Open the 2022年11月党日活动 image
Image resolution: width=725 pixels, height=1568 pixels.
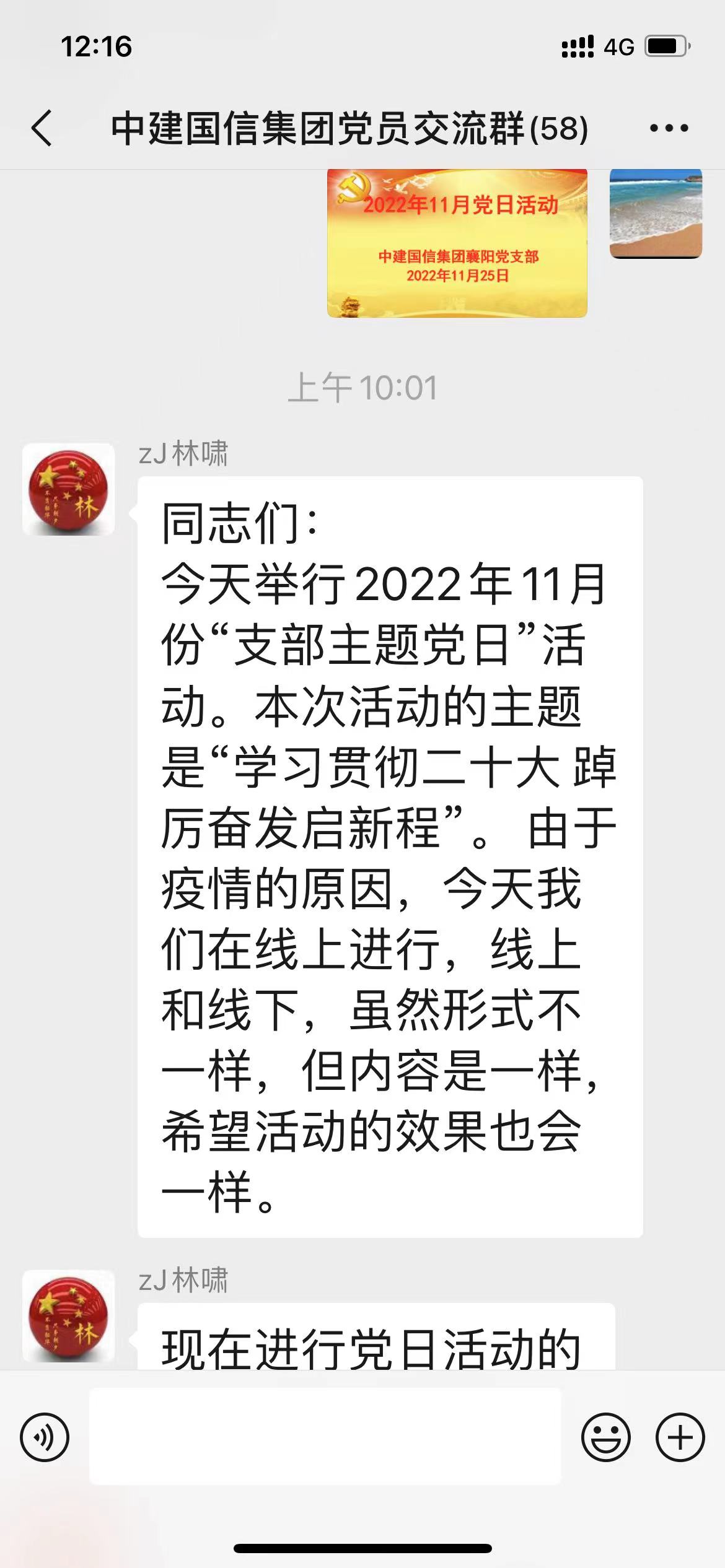point(457,243)
